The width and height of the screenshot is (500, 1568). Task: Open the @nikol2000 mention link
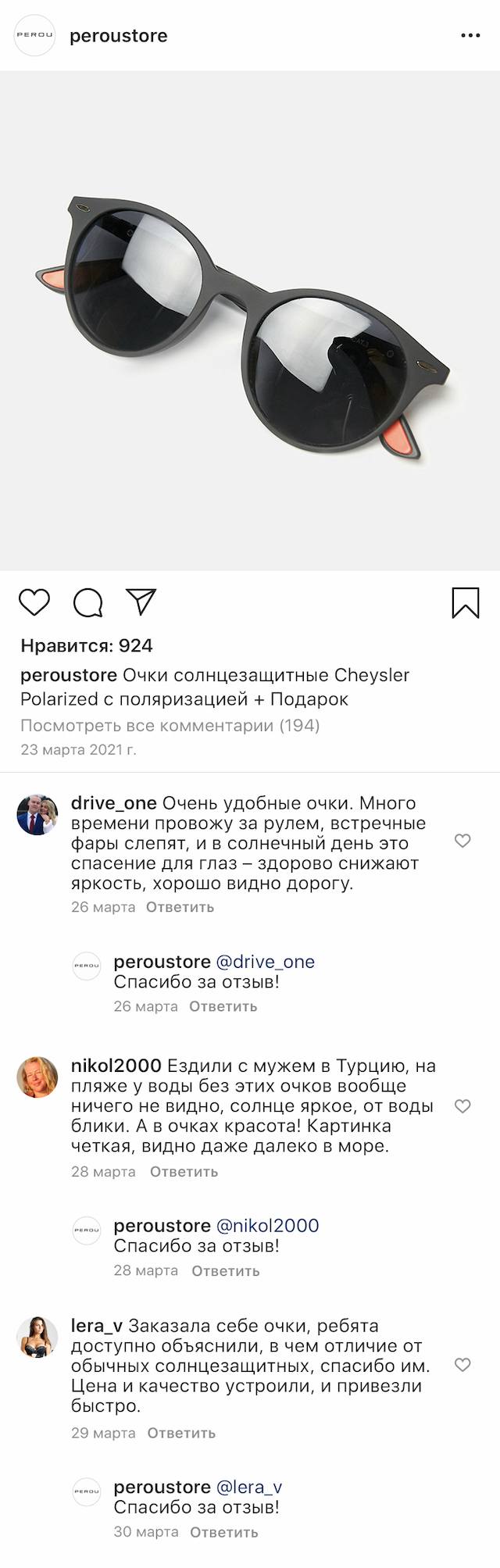click(267, 1226)
